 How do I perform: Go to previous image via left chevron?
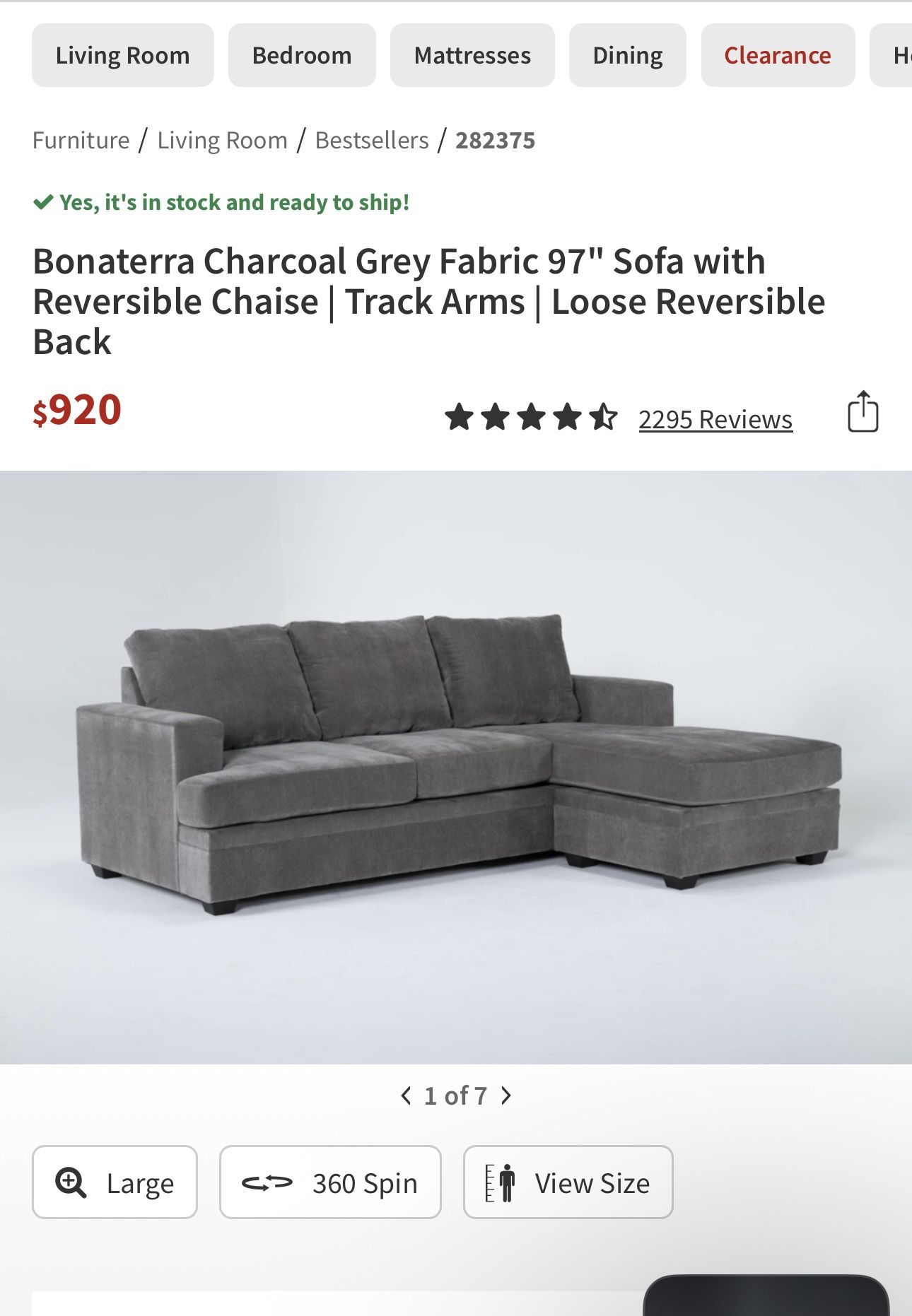[x=407, y=1095]
